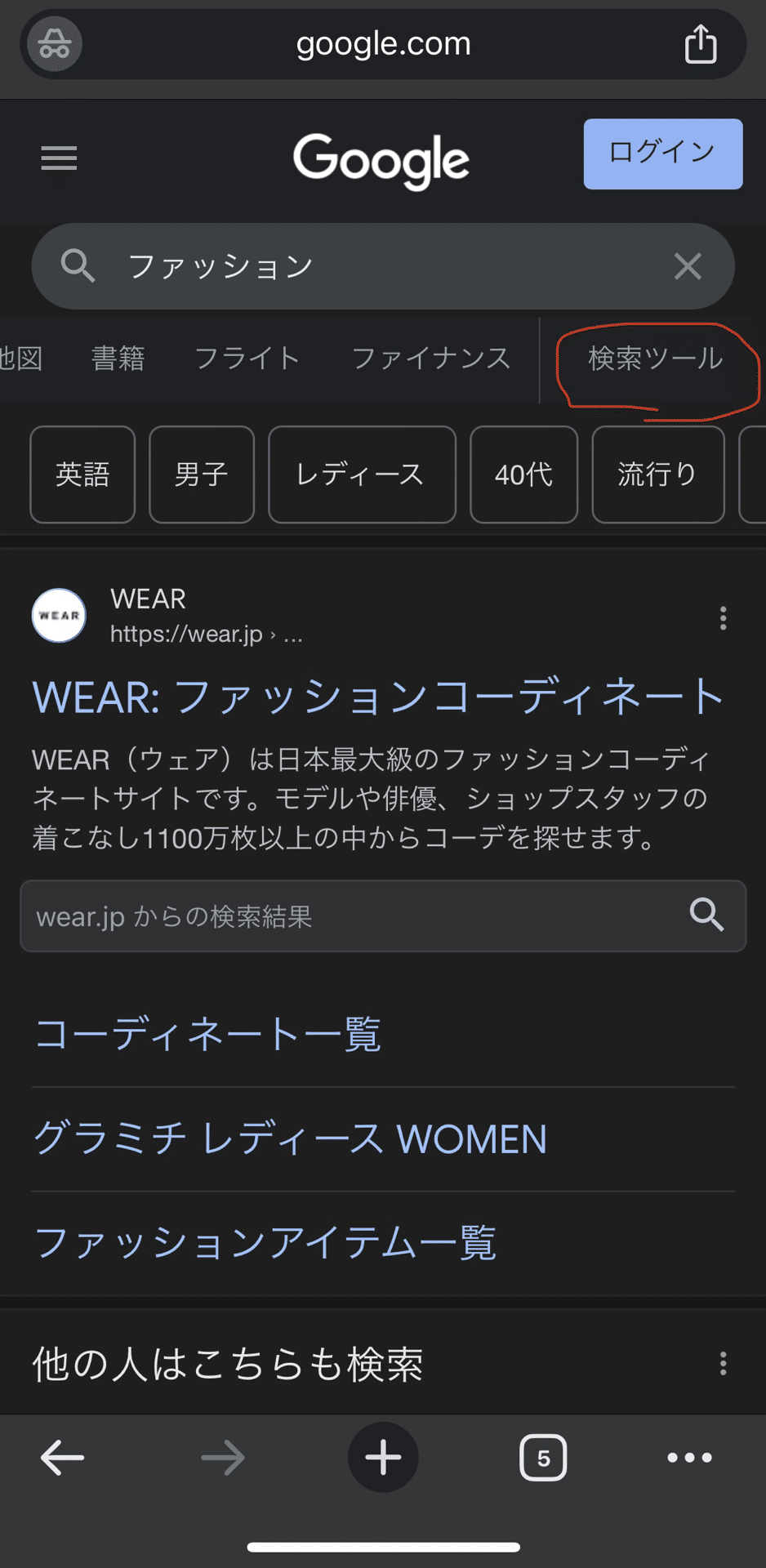Share the page with the share icon
The image size is (766, 1568).
point(700,44)
